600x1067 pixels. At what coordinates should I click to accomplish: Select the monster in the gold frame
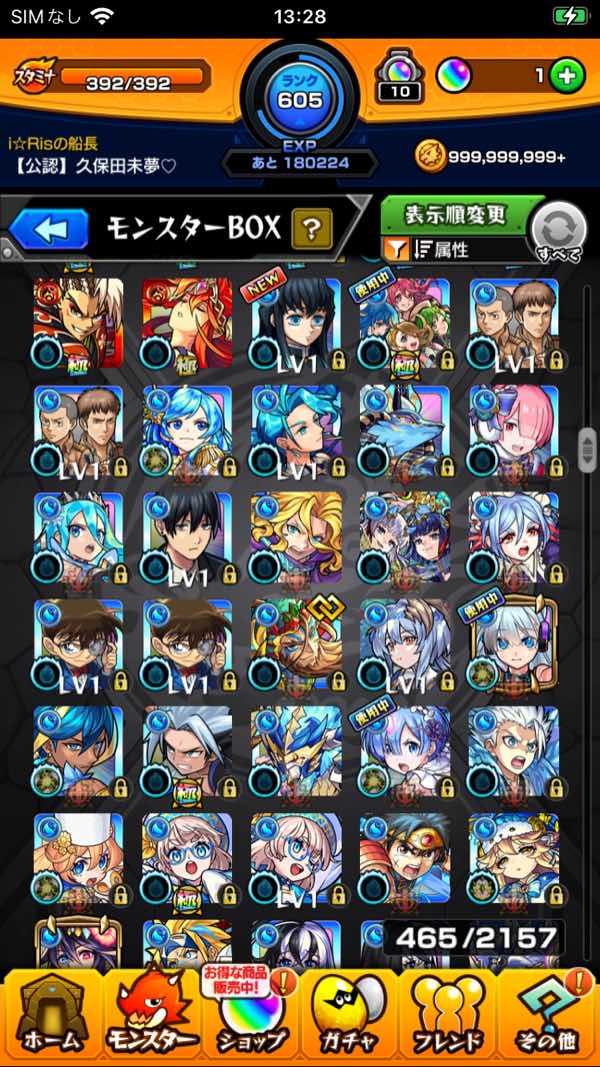click(513, 645)
